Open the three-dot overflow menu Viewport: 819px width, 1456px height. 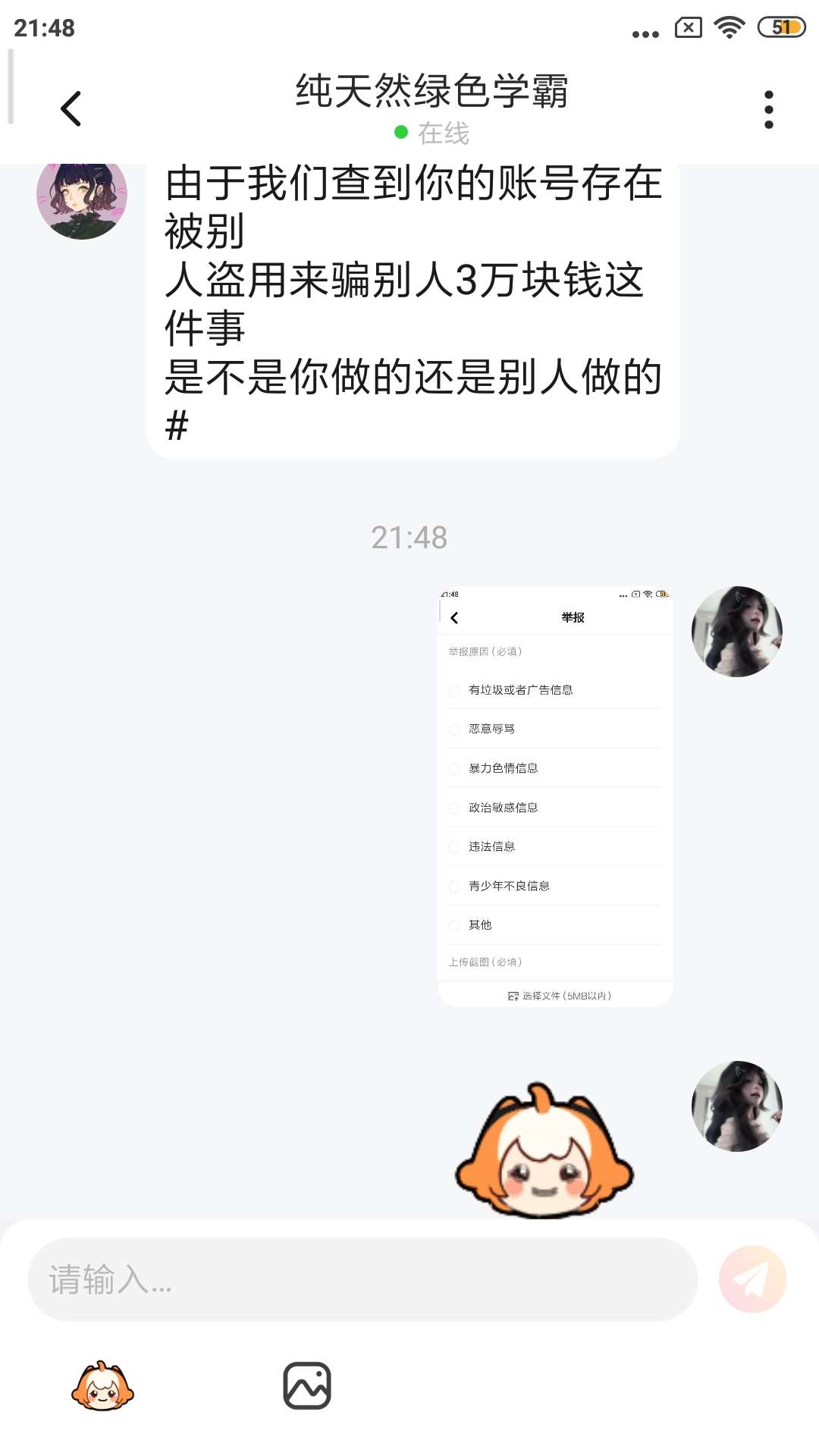point(768,109)
